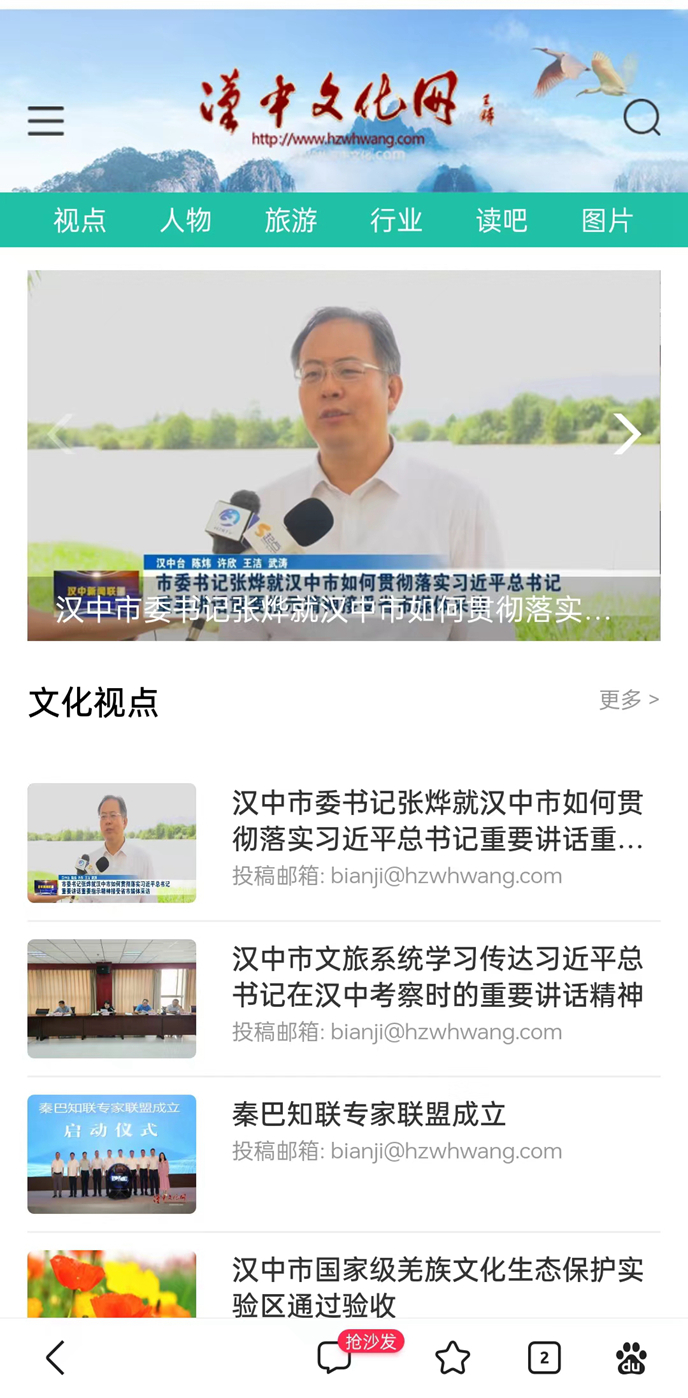This screenshot has width=688, height=1398.
Task: Open the 旅游 section
Action: (291, 220)
